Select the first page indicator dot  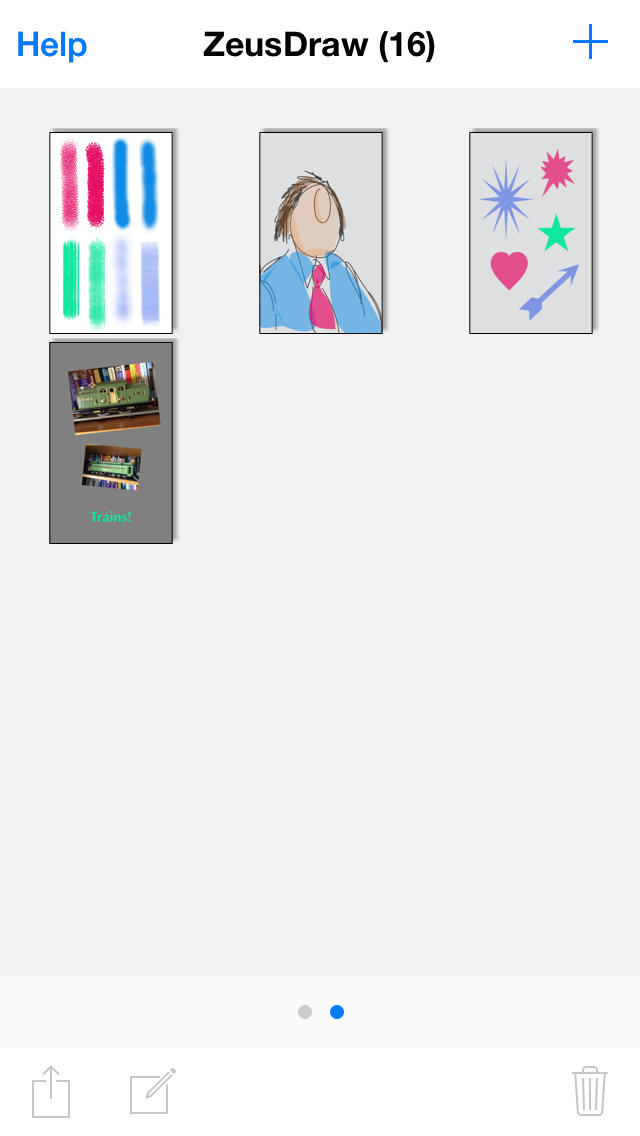[x=305, y=1012]
